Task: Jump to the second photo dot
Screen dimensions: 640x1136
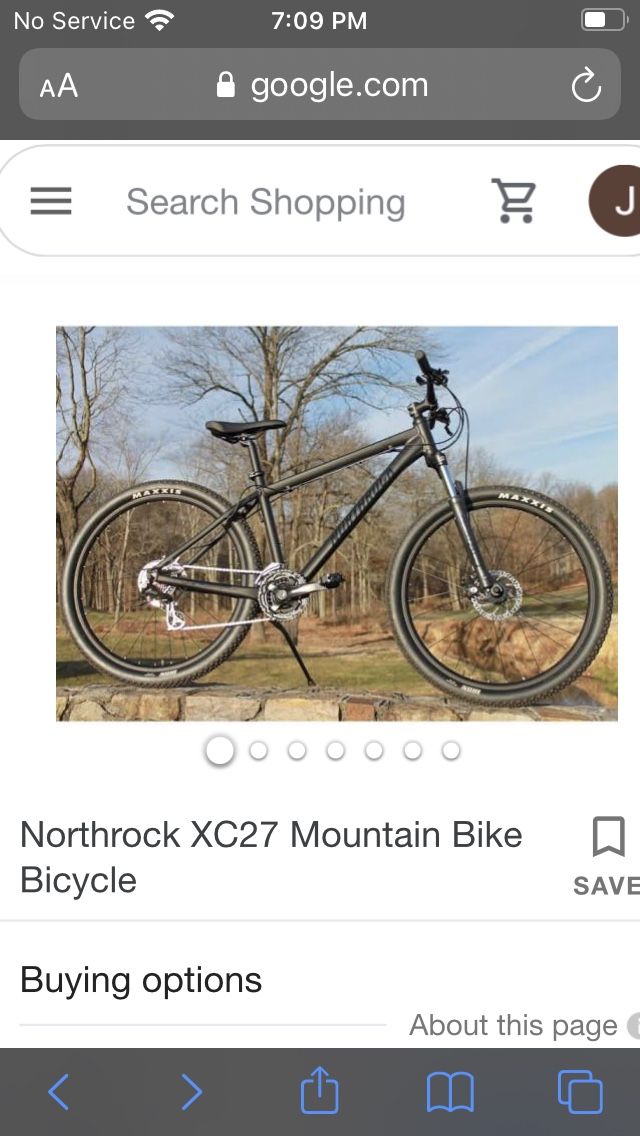Action: [x=258, y=751]
